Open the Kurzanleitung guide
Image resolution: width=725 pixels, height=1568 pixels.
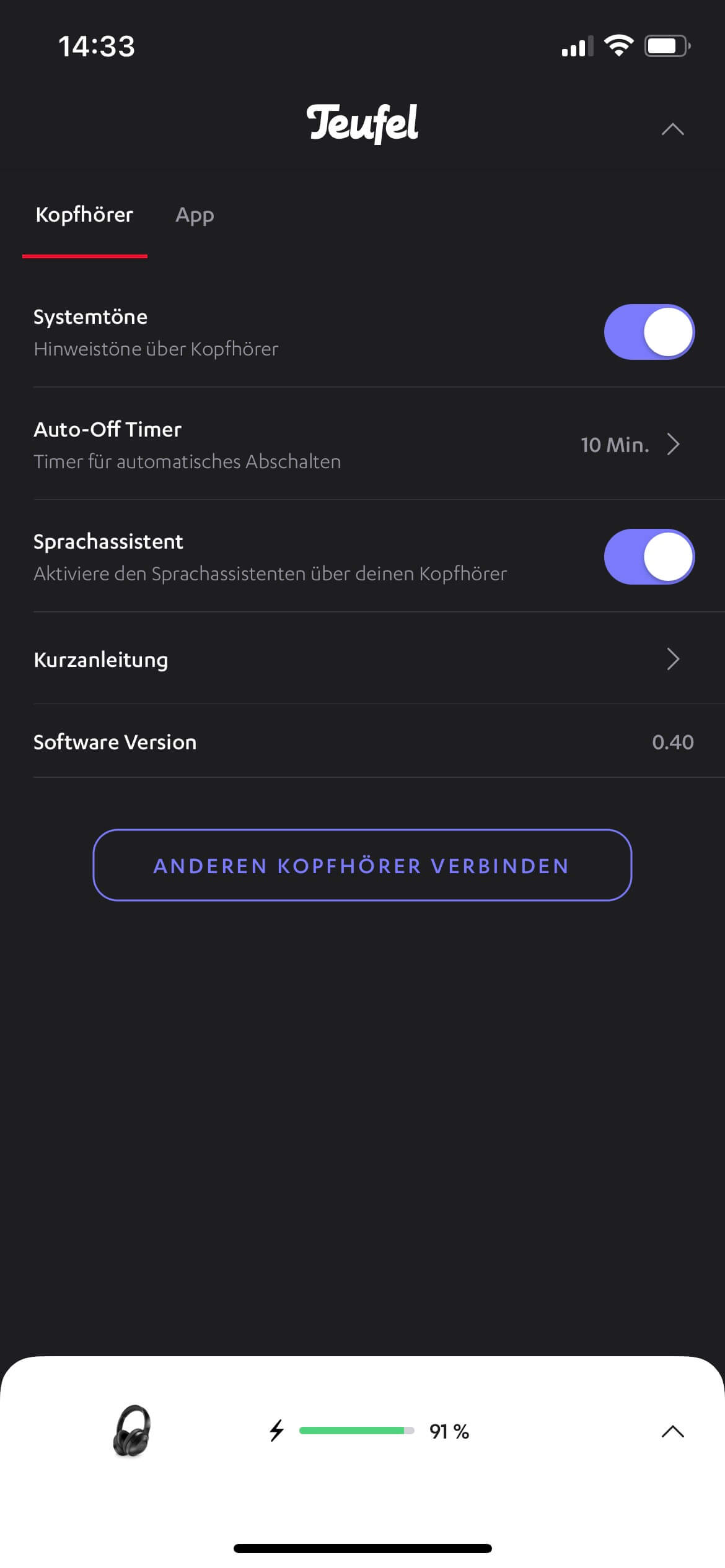(362, 660)
